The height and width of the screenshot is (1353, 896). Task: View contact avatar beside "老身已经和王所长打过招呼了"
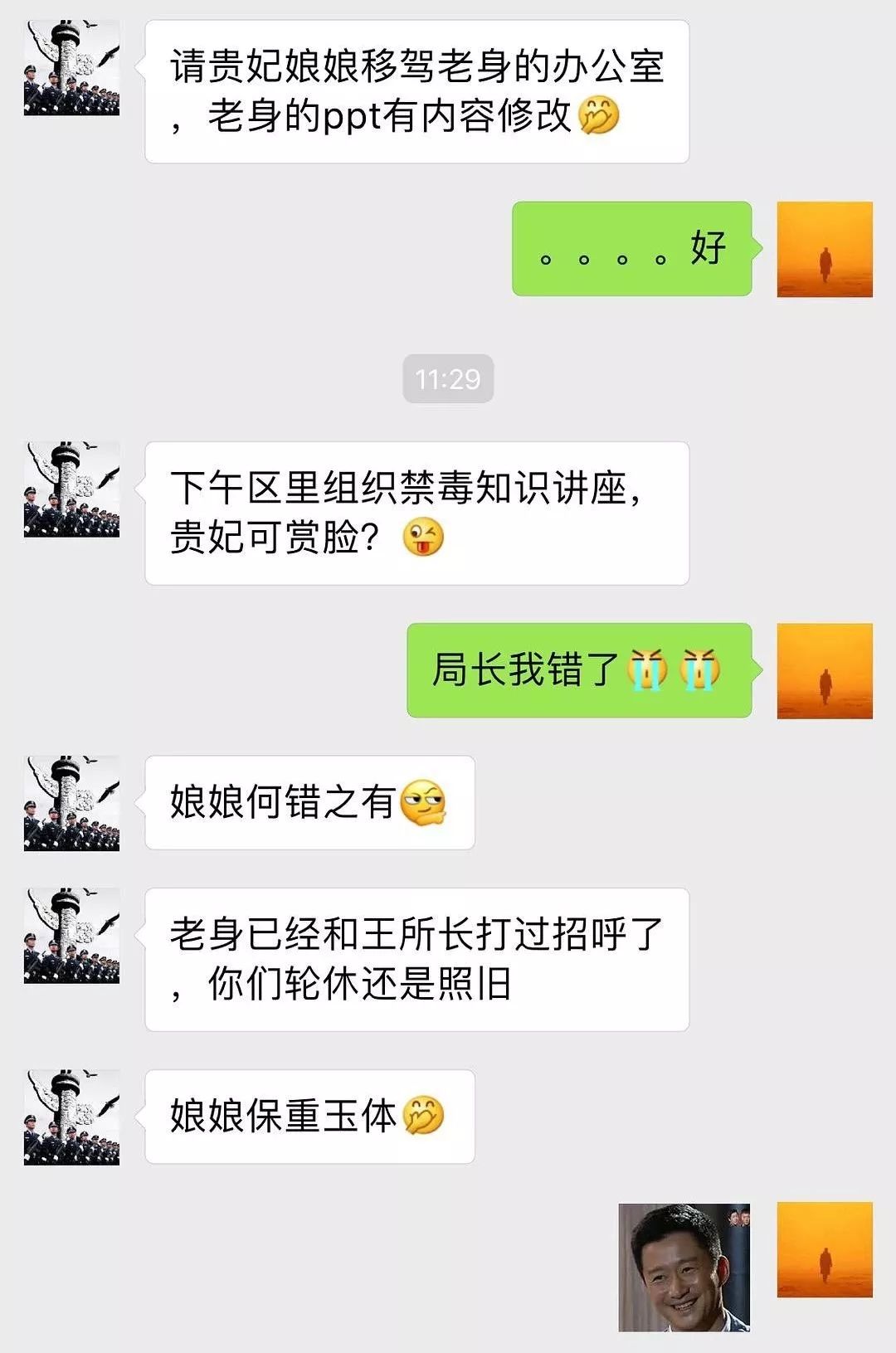(71, 936)
